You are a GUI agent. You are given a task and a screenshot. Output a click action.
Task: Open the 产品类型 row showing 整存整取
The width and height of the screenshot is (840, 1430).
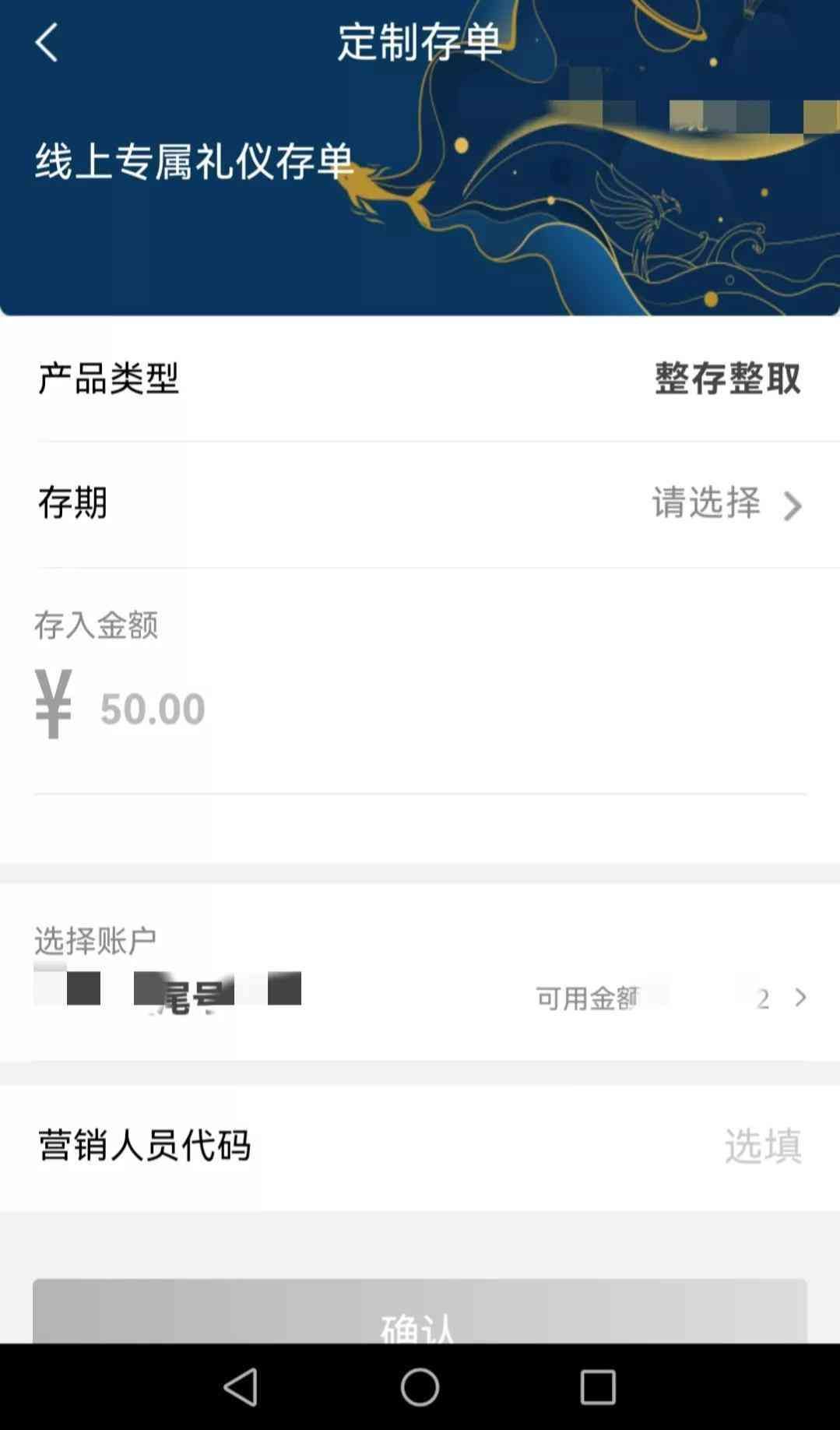coord(420,381)
